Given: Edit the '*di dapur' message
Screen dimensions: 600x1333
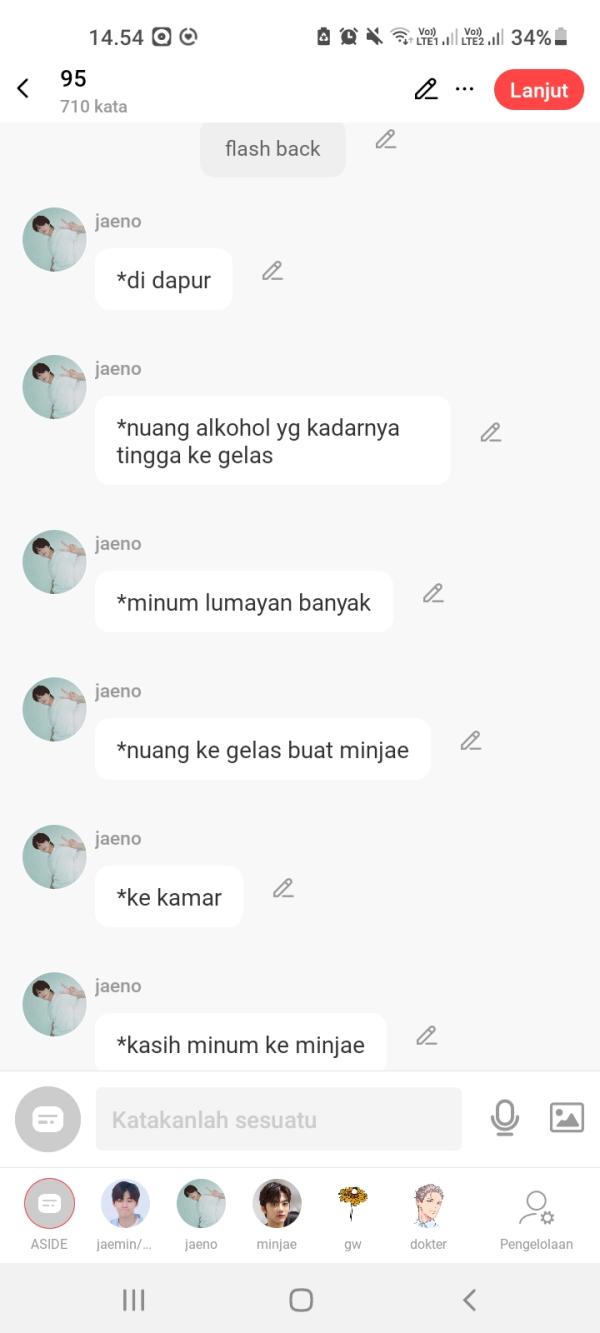Looking at the screenshot, I should coord(272,271).
